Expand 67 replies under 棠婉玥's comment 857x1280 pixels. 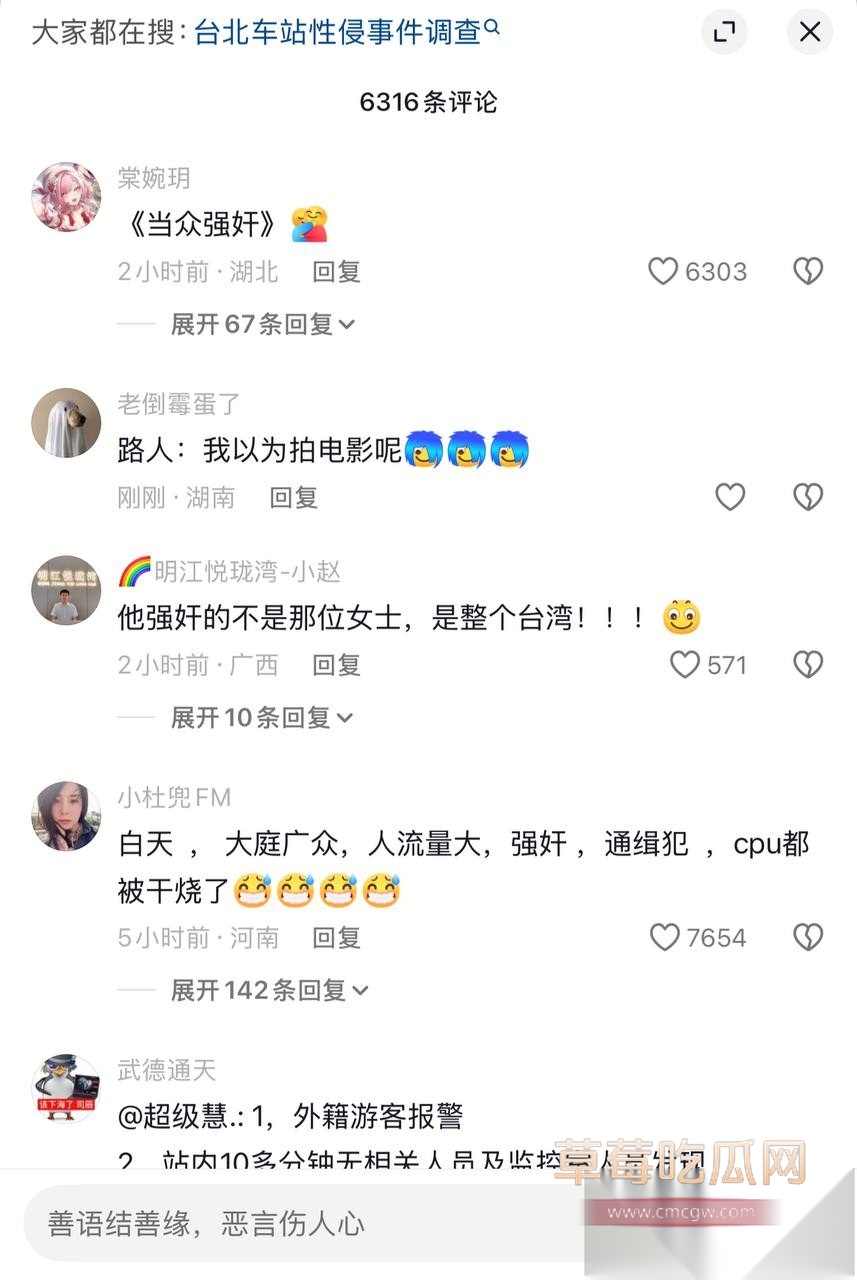tap(262, 324)
